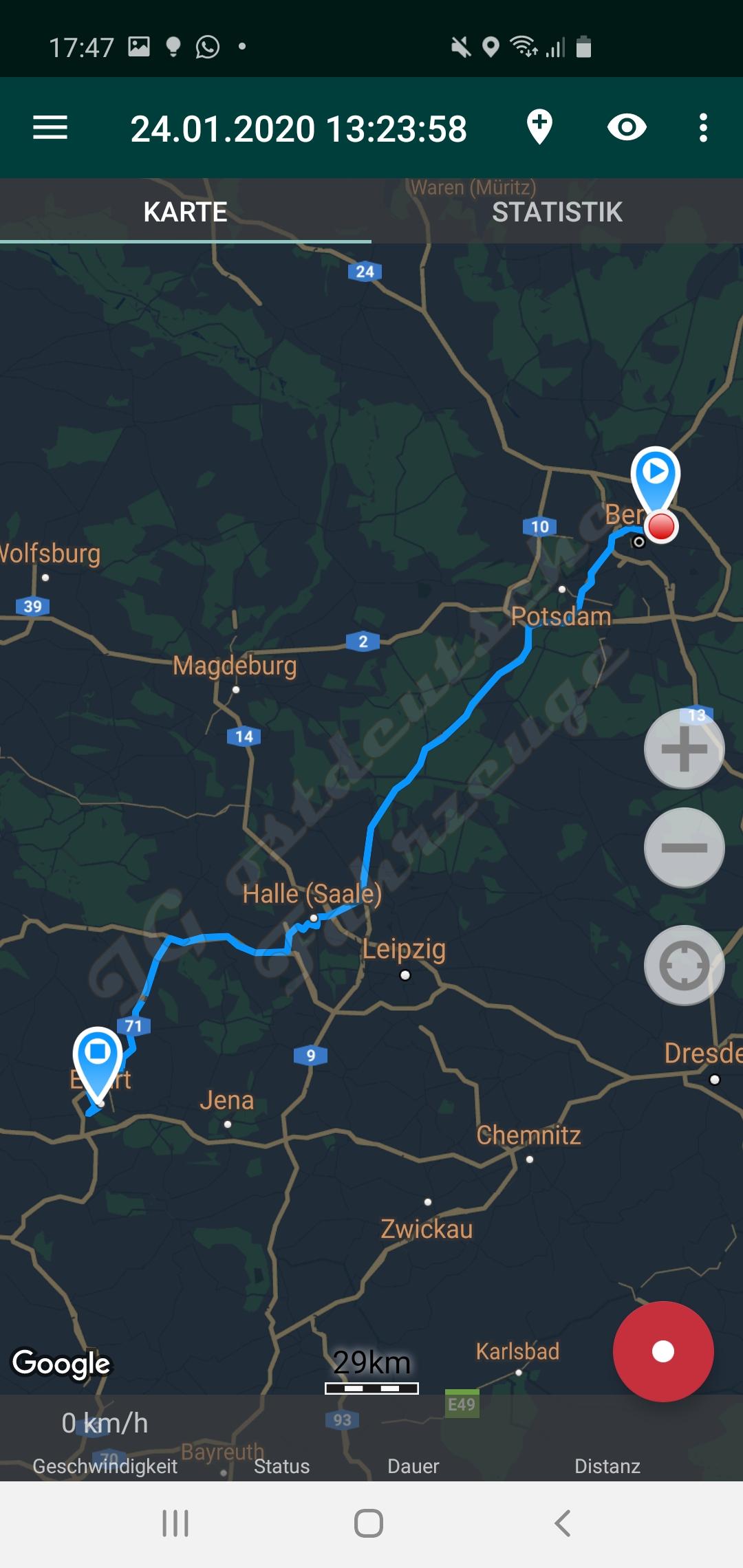Viewport: 743px width, 1568px height.
Task: Toggle the eye visibility icon
Action: pos(627,127)
